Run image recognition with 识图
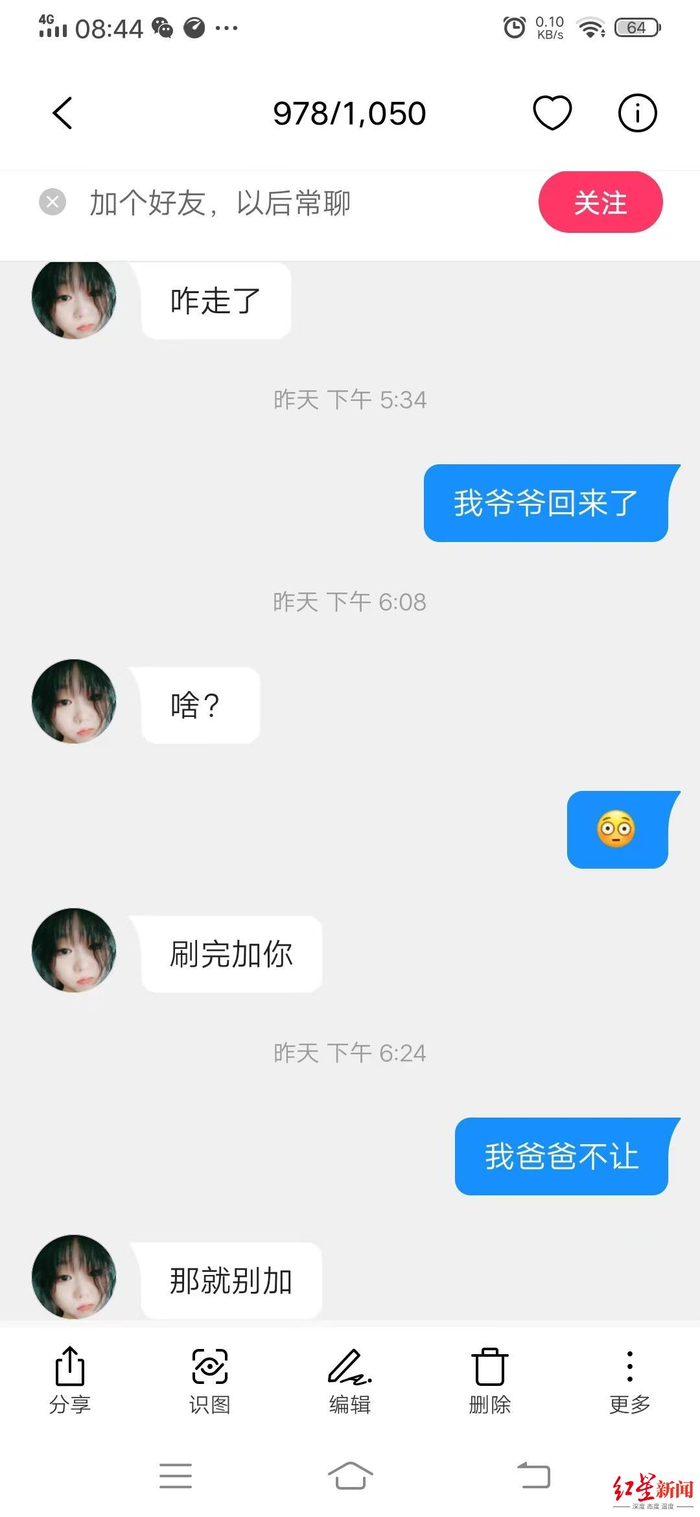Viewport: 700px width, 1517px height. tap(210, 1379)
